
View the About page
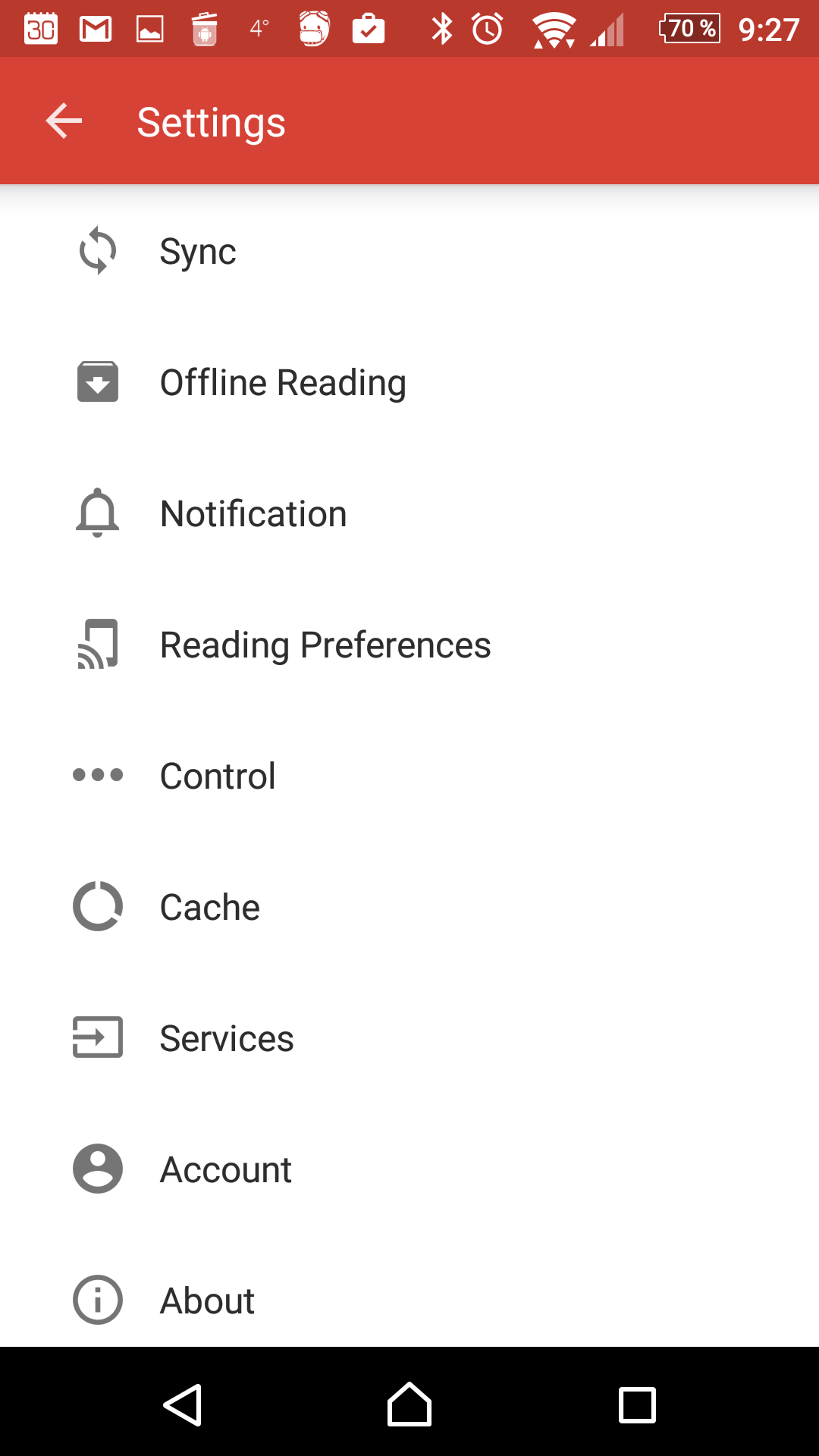[x=409, y=1301]
